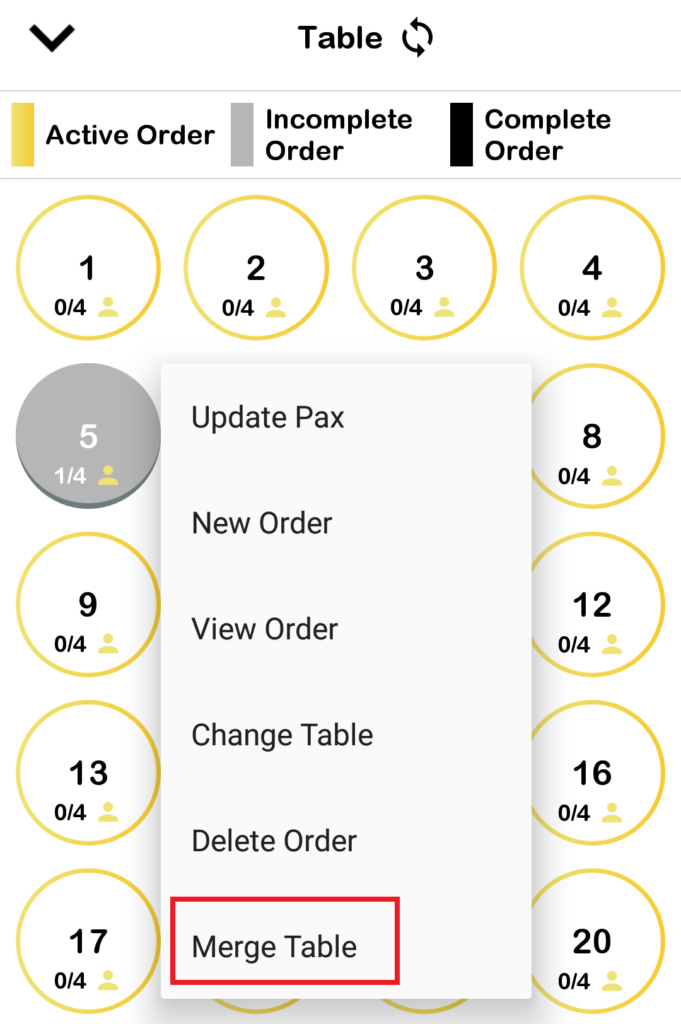
Task: Choose New Order in the popup
Action: coord(262,523)
